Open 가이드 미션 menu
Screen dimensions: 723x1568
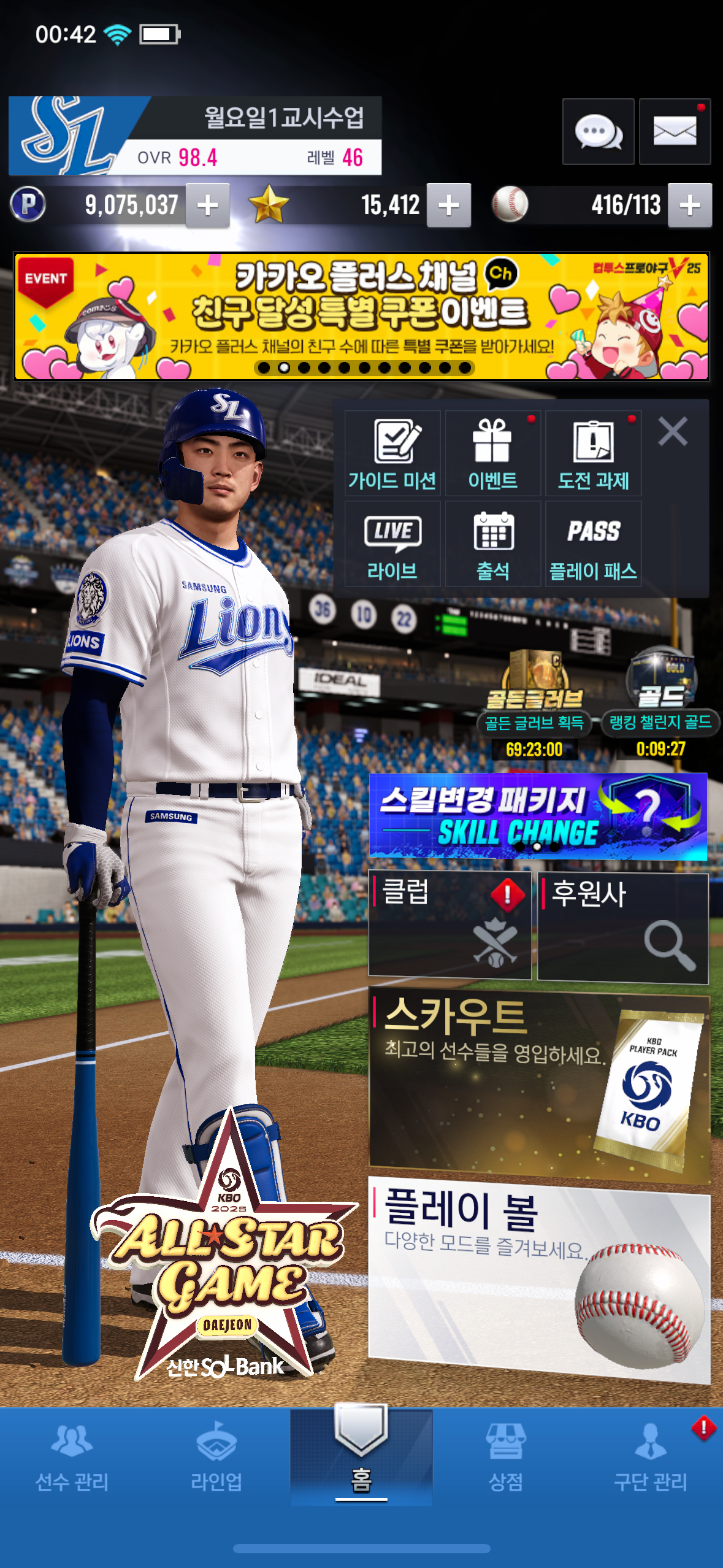(392, 453)
